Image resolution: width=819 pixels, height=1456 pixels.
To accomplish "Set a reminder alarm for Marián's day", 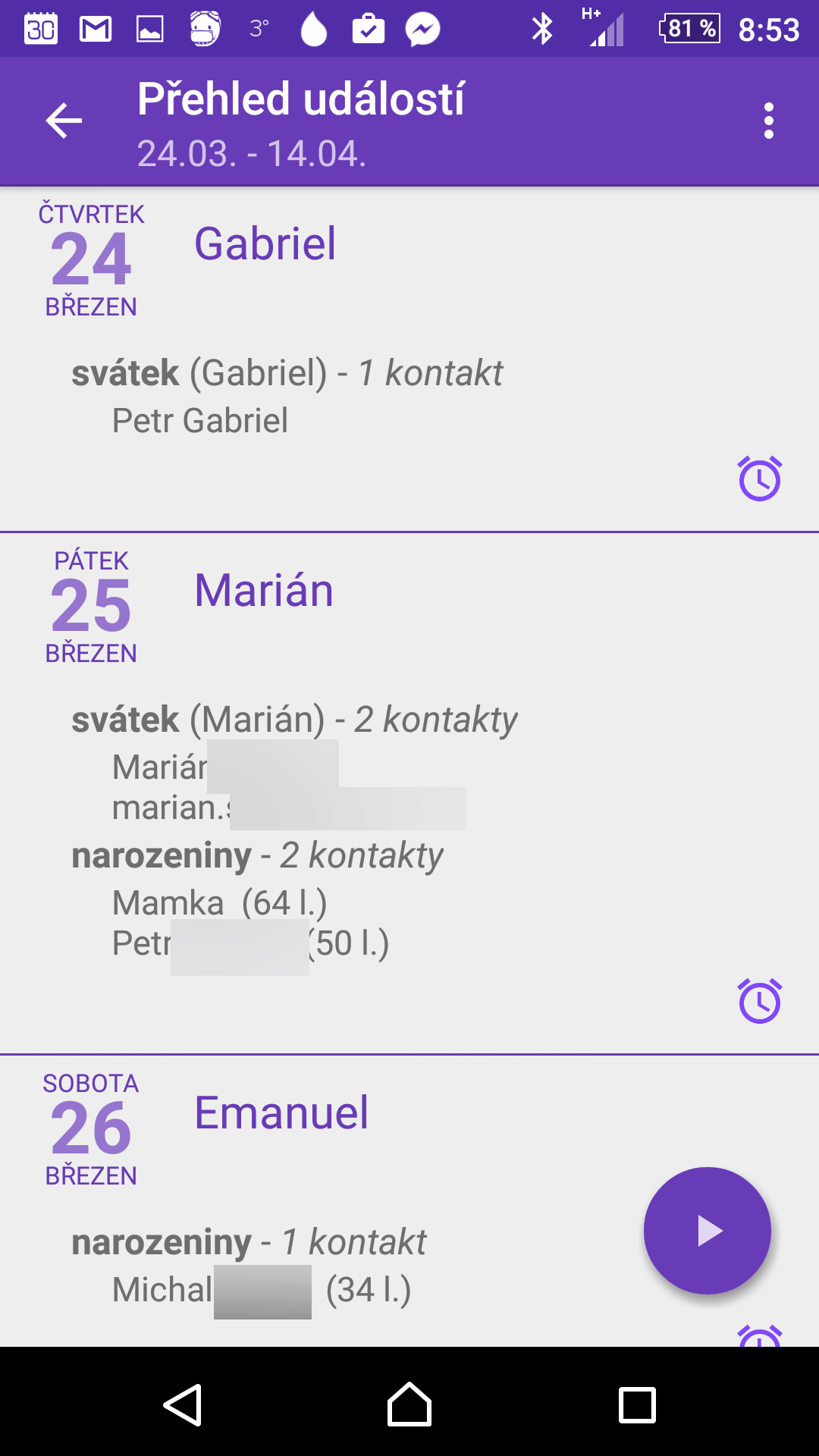I will tap(760, 1001).
